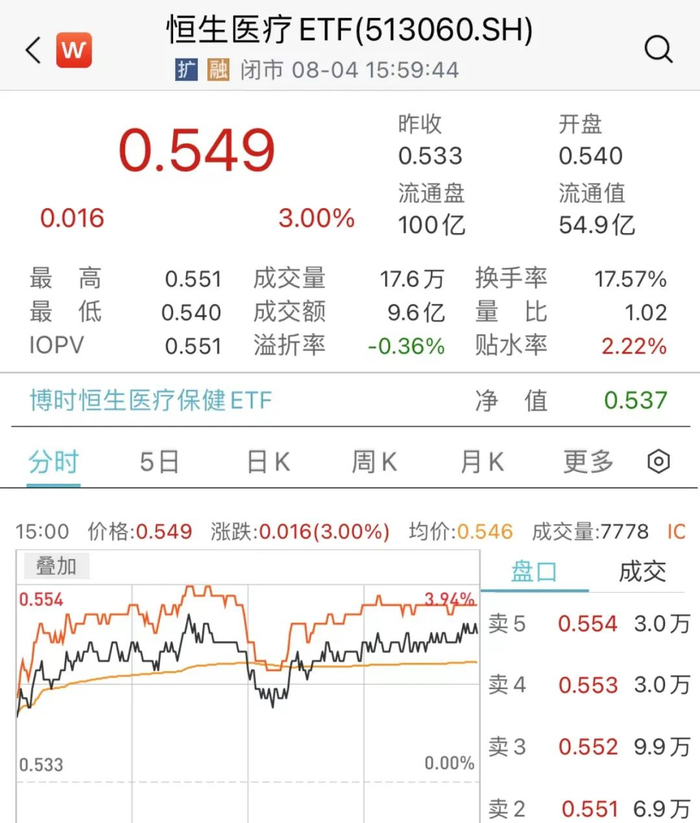Open the red W app icon
Viewport: 700px width, 823px height.
(73, 50)
